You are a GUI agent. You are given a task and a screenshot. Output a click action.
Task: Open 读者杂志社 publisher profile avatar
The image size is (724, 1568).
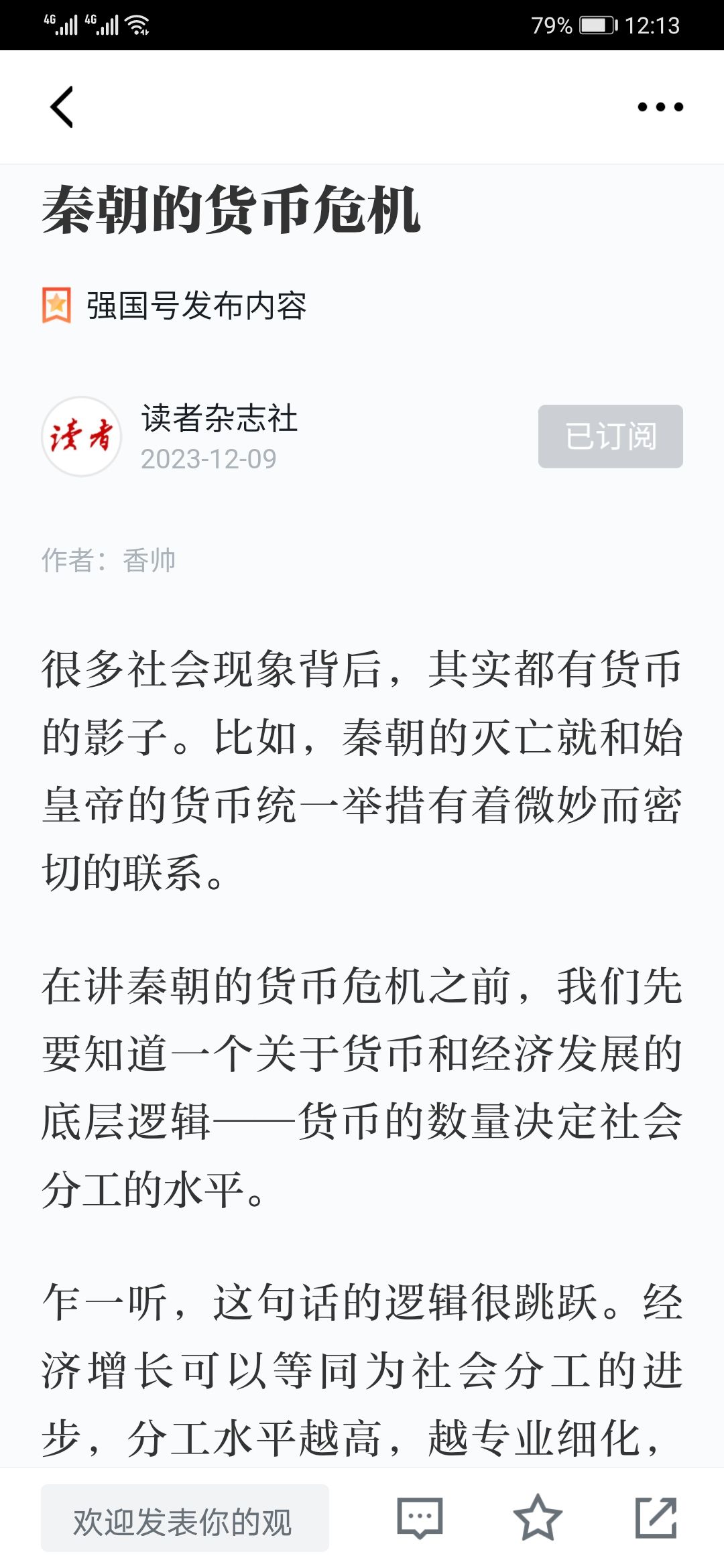[x=81, y=436]
